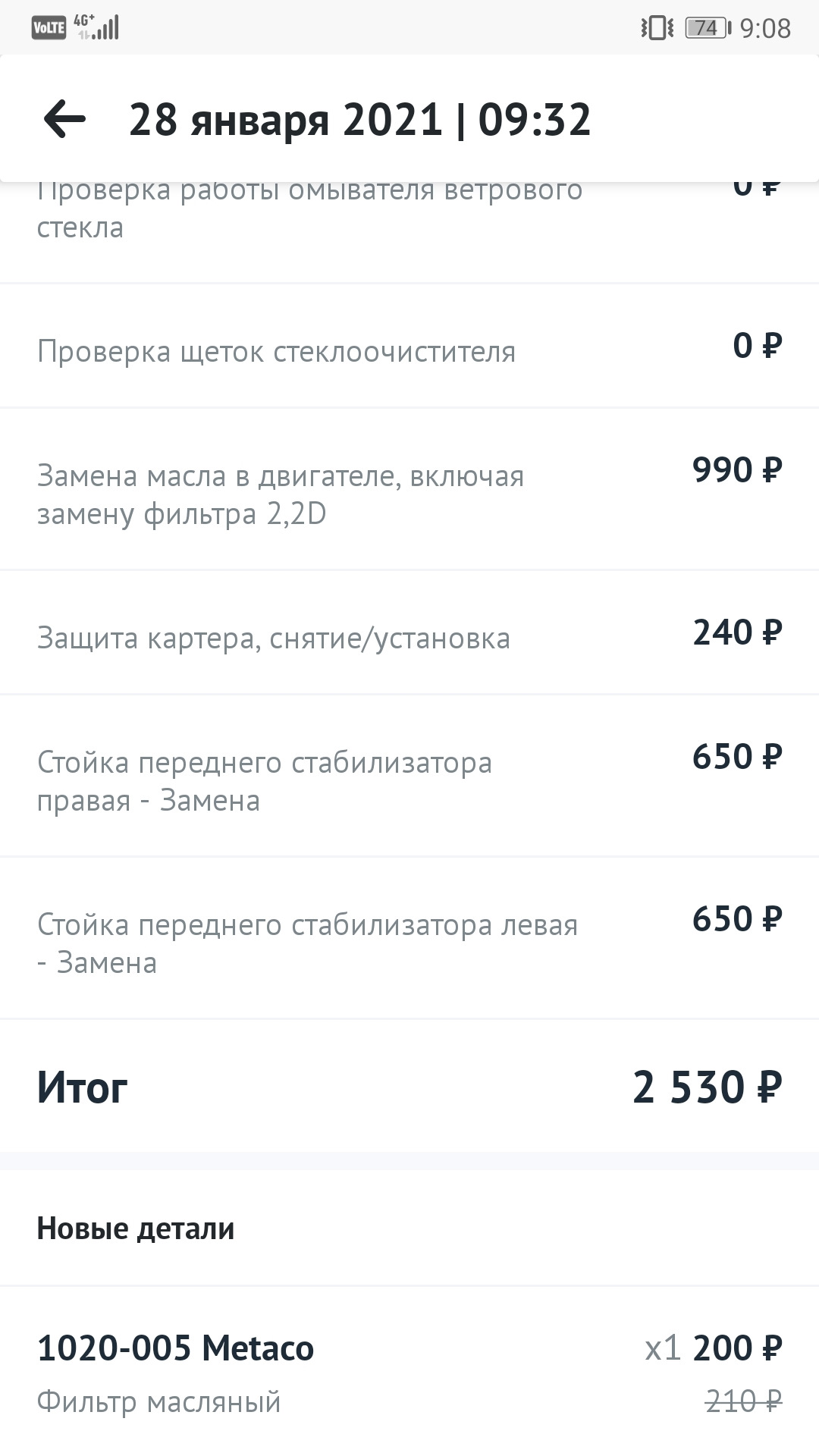Tap the clock showing 9:08

[x=767, y=25]
